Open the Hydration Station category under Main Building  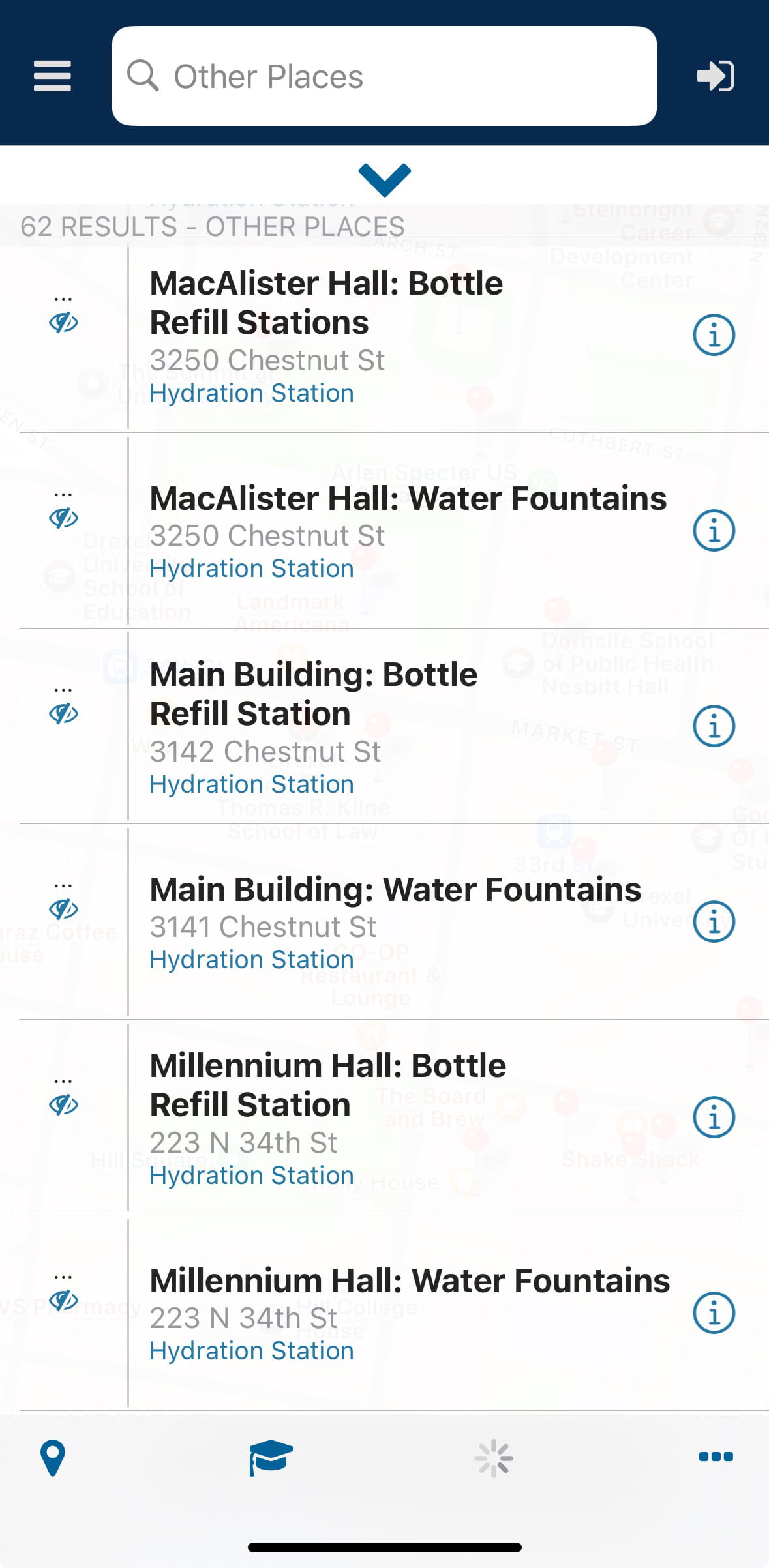pos(251,783)
